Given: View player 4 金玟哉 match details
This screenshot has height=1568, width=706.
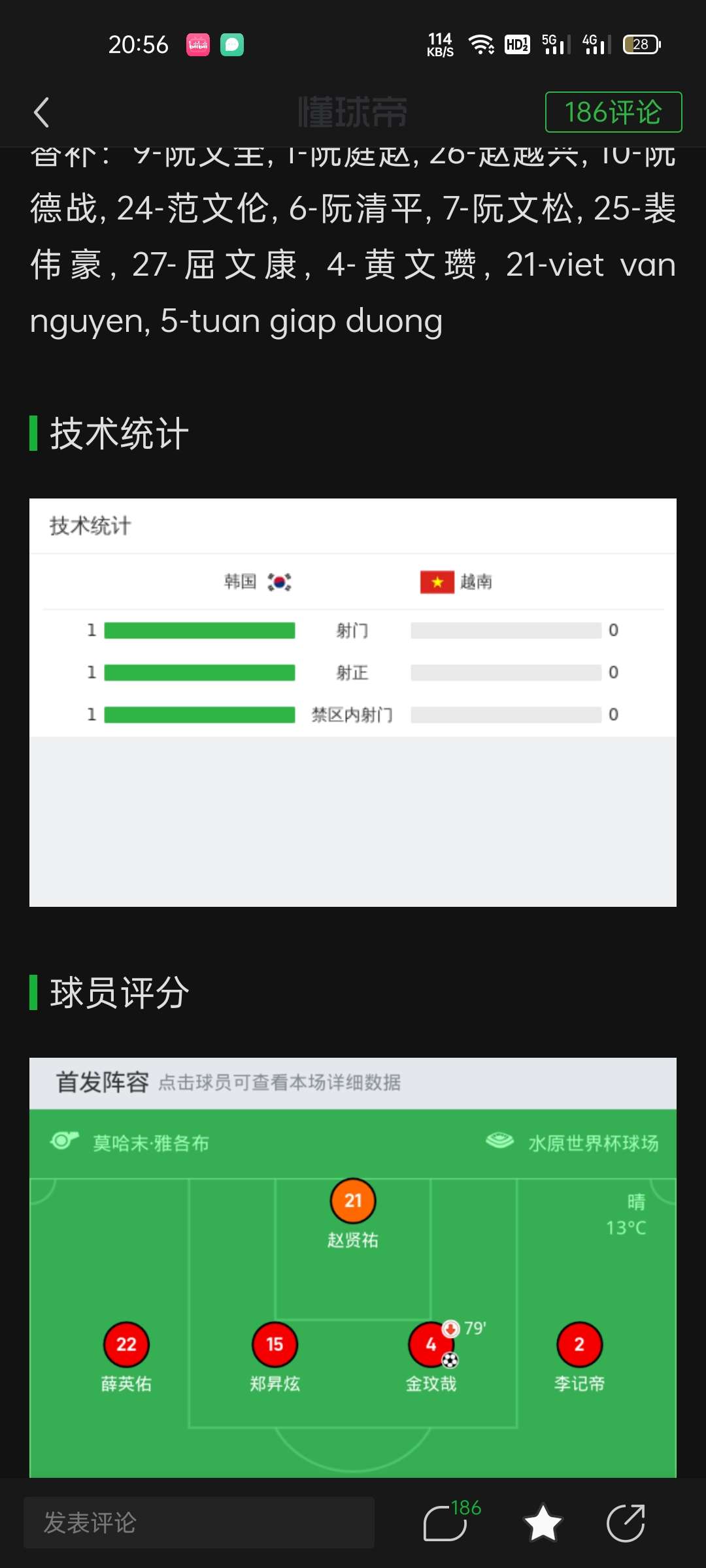Looking at the screenshot, I should point(431,1357).
